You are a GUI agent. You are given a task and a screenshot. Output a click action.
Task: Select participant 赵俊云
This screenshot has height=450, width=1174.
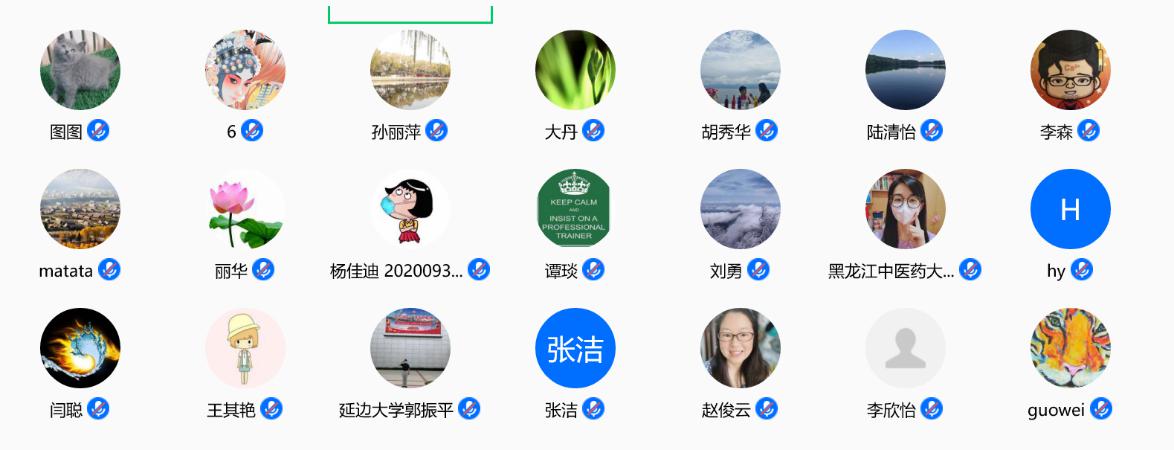coord(740,348)
